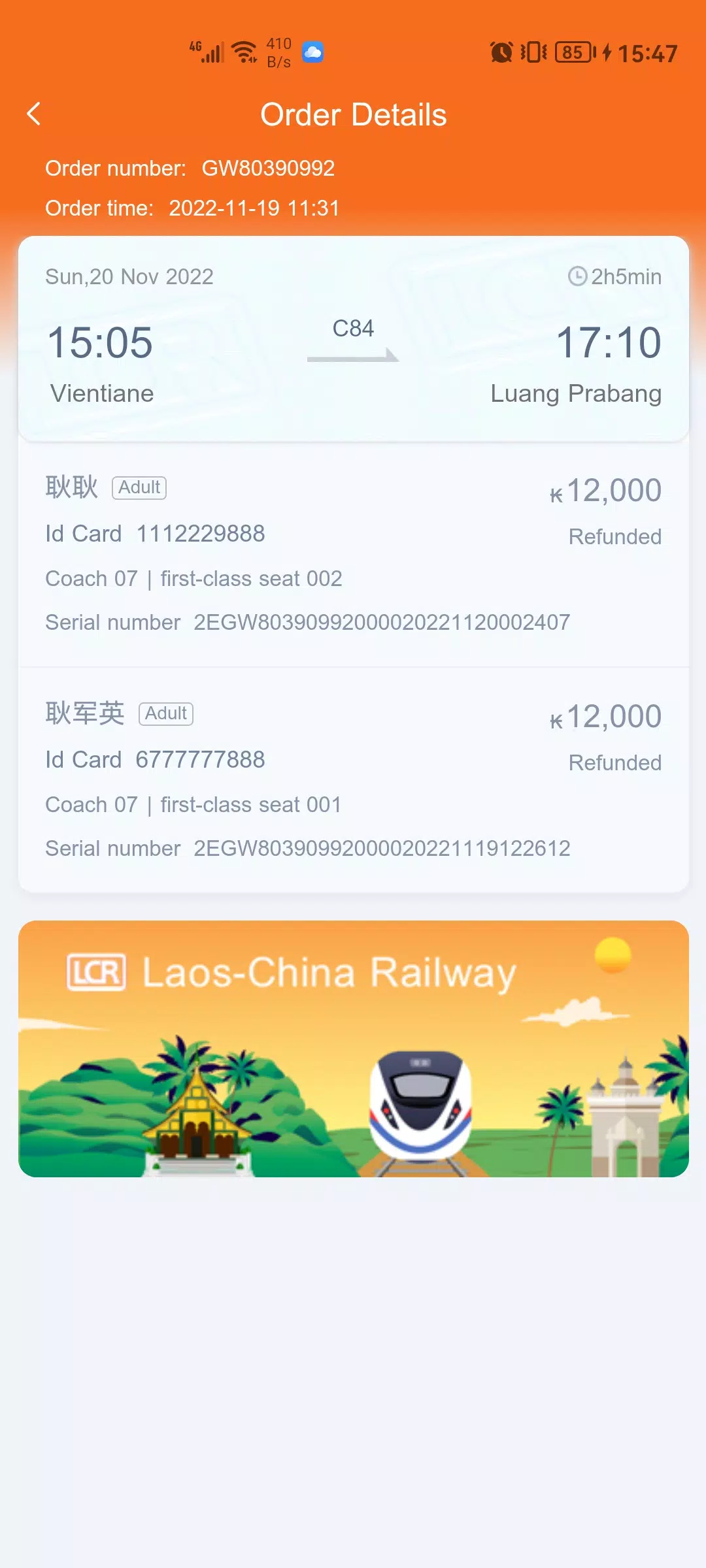Tap departure station Vientiane
Screen dimensions: 706x1568
[x=101, y=393]
